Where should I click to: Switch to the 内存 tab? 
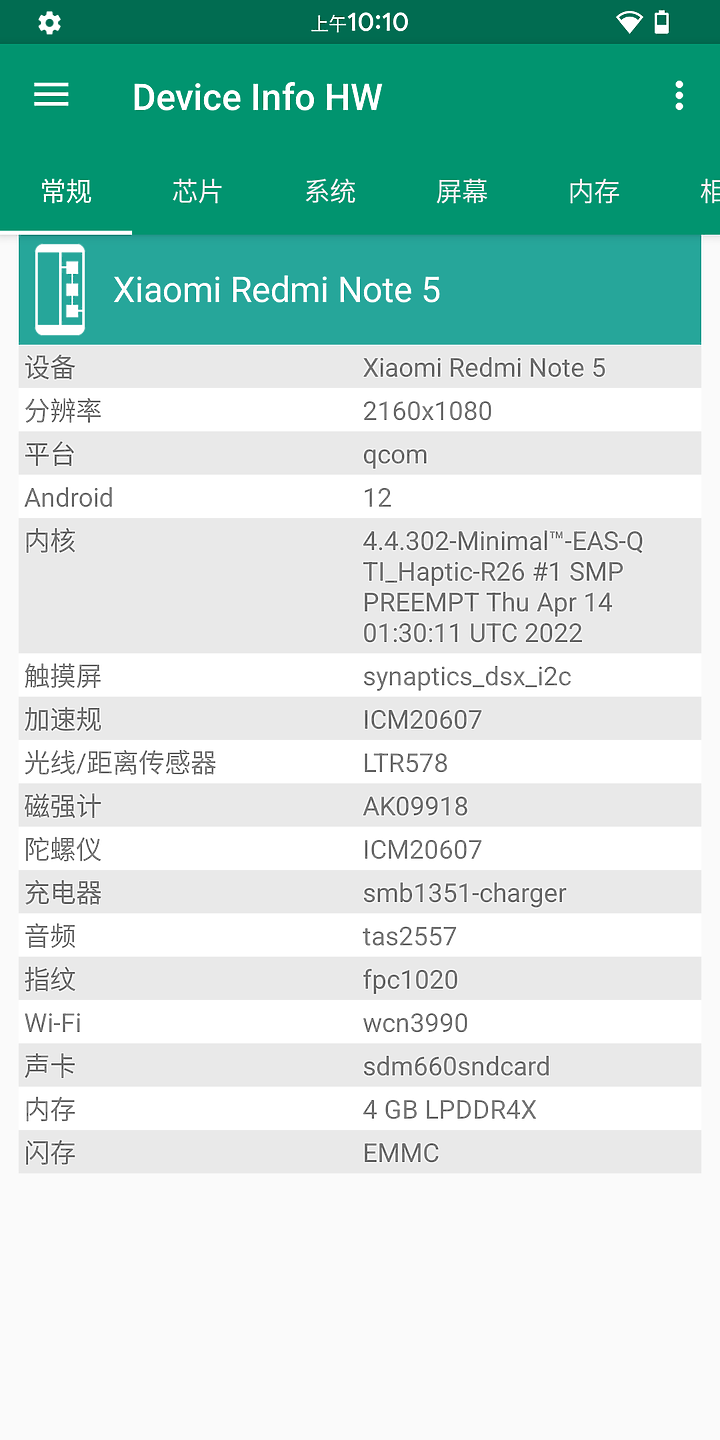[594, 191]
